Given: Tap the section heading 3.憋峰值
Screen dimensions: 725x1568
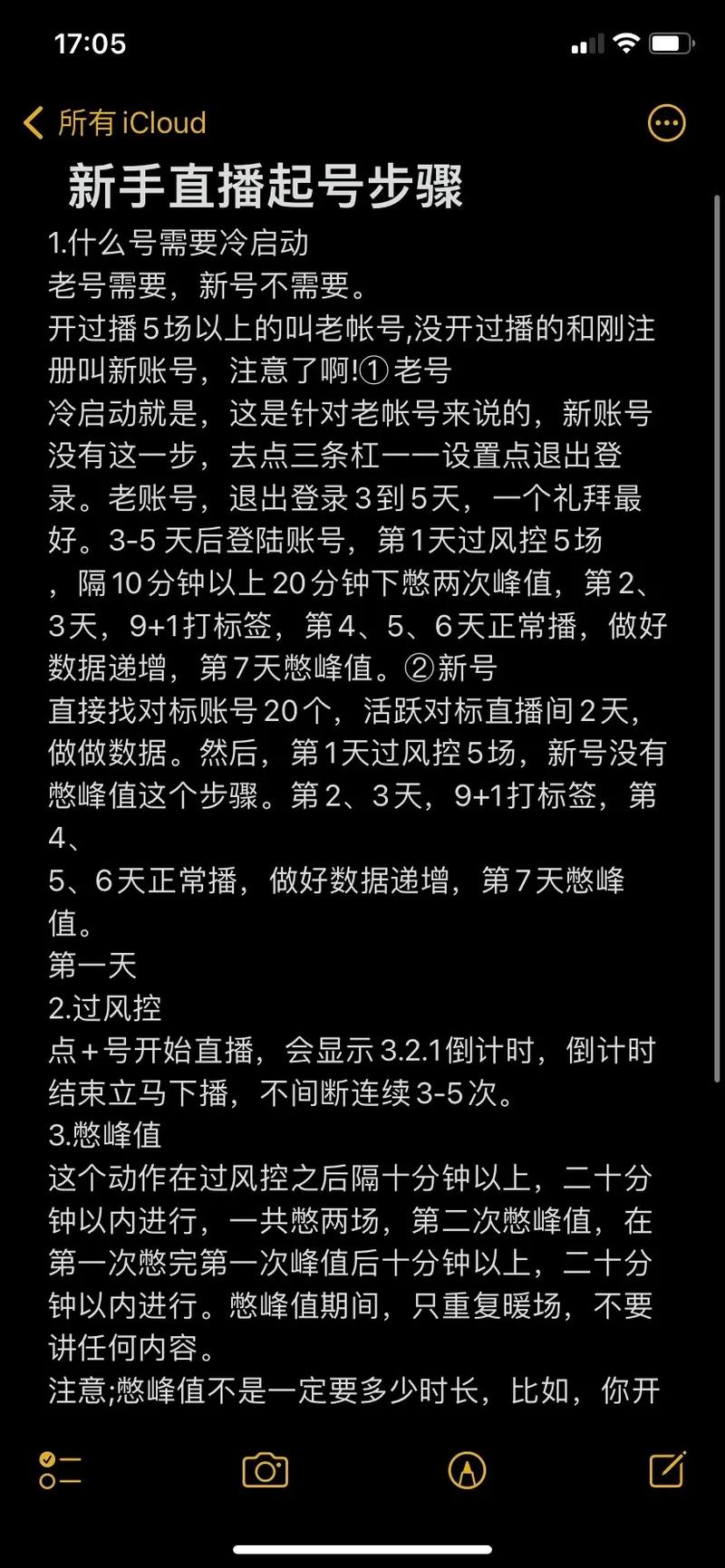Looking at the screenshot, I should 109,1135.
